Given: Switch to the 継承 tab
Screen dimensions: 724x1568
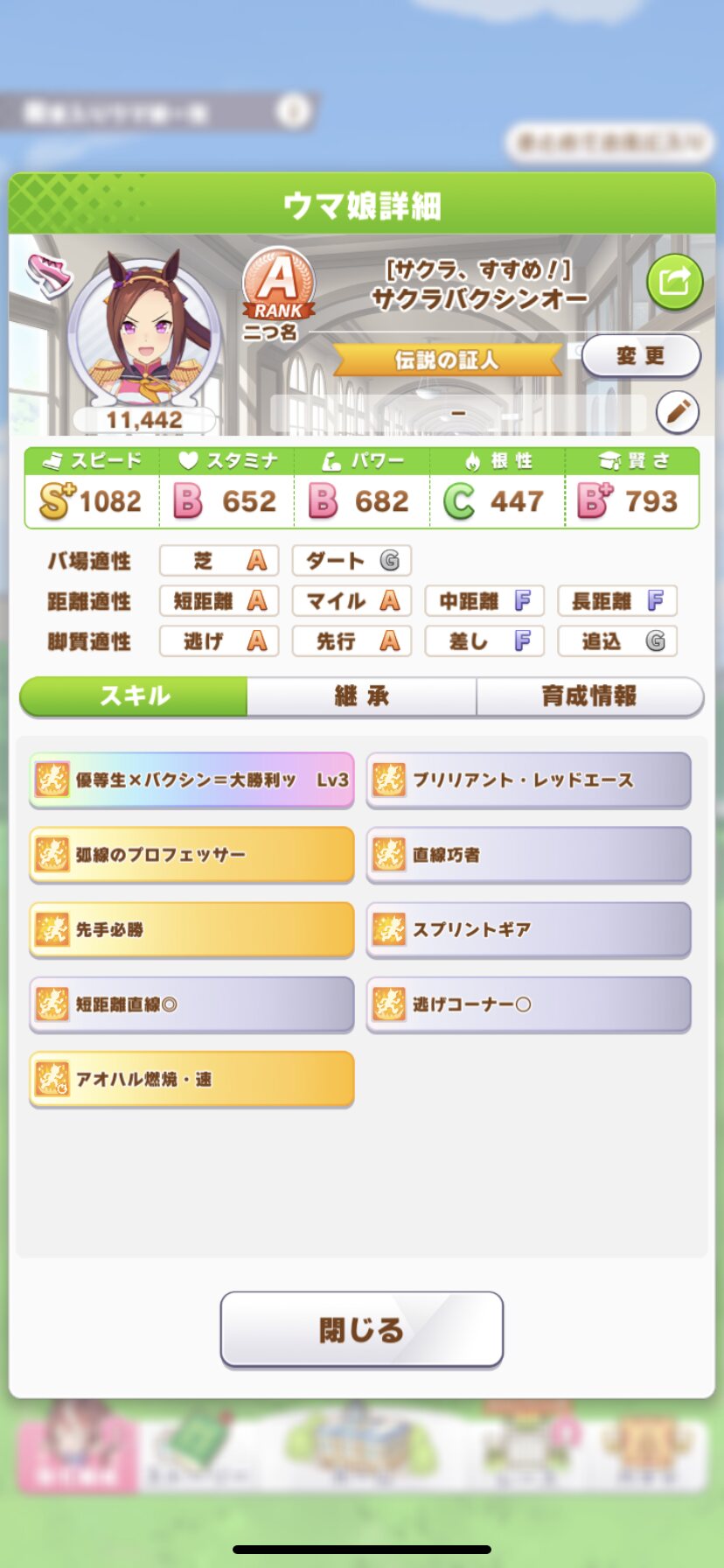Looking at the screenshot, I should (362, 696).
